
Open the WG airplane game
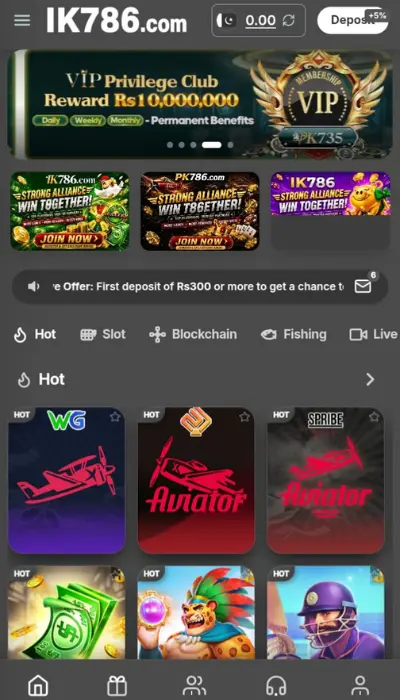(x=67, y=480)
